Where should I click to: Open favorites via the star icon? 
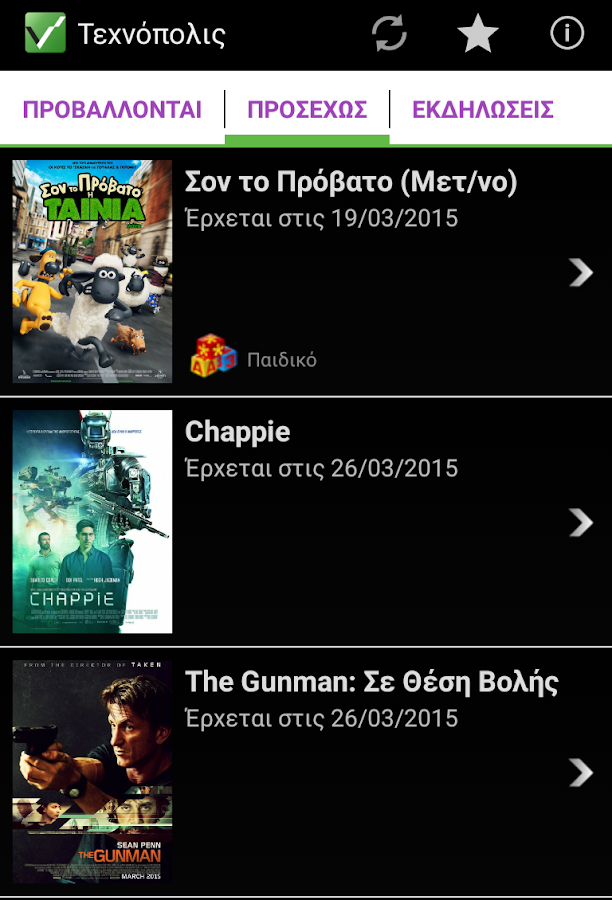point(478,34)
